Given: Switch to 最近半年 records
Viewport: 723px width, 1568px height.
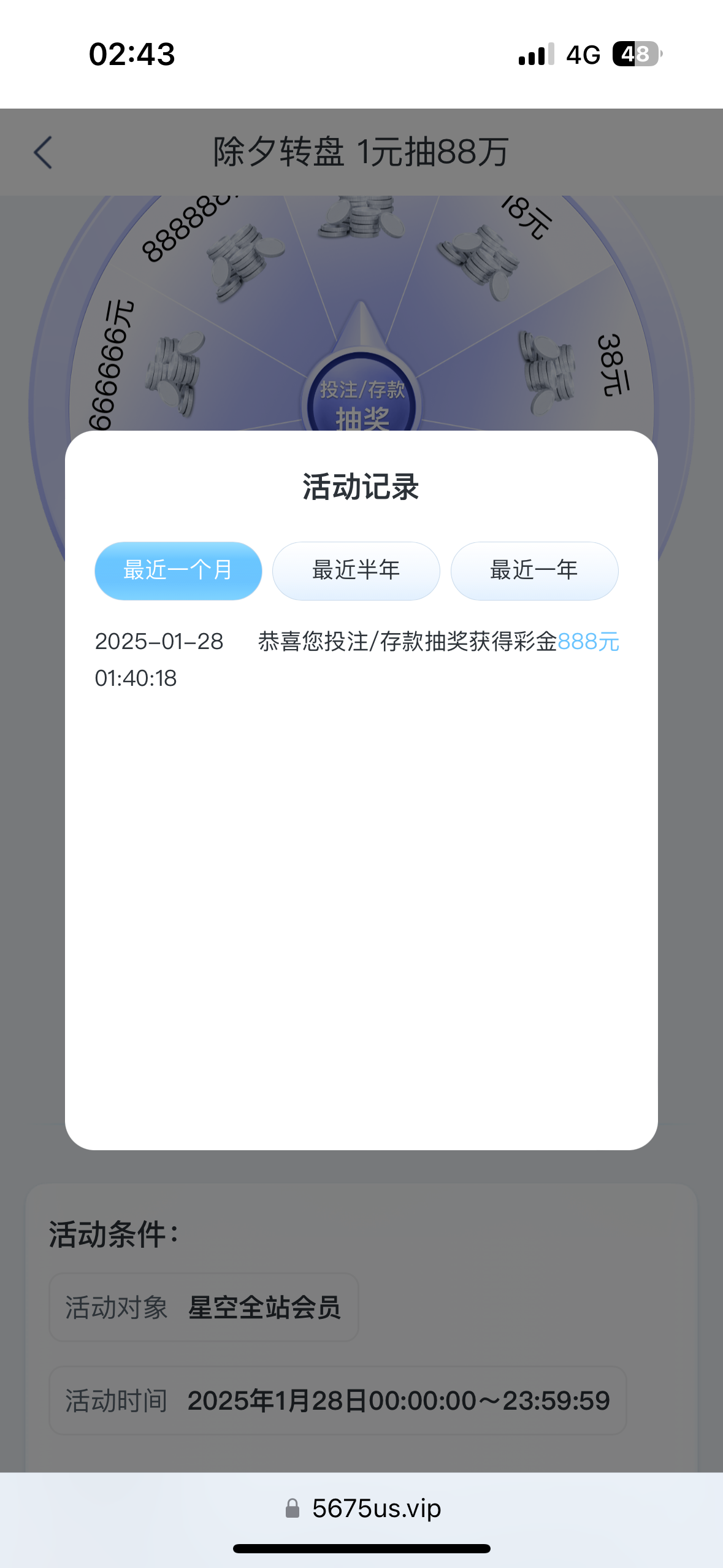Looking at the screenshot, I should point(356,571).
